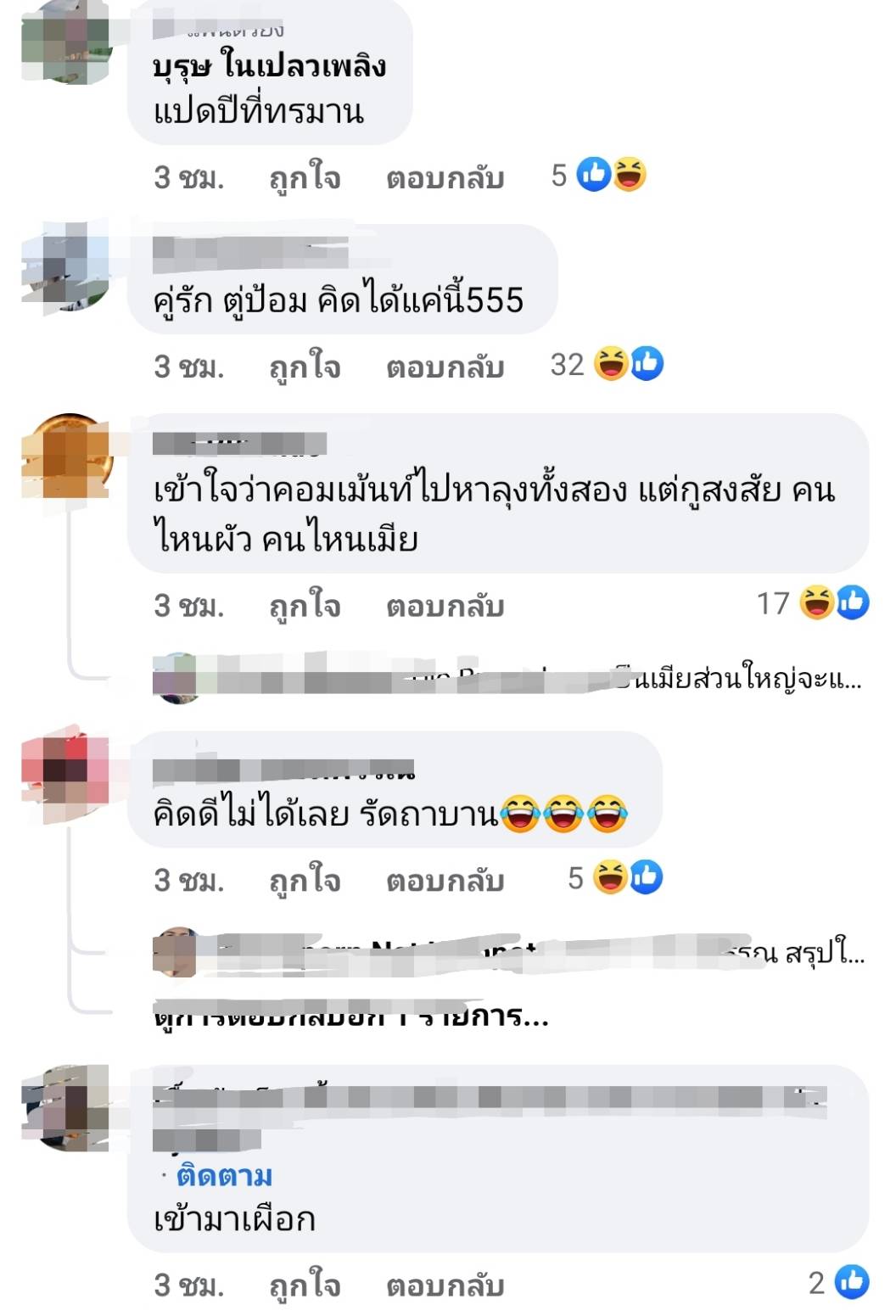
Task: View the 32 reactions on the 'คู่รัก ตู่ป้อม' comment
Action: (608, 365)
